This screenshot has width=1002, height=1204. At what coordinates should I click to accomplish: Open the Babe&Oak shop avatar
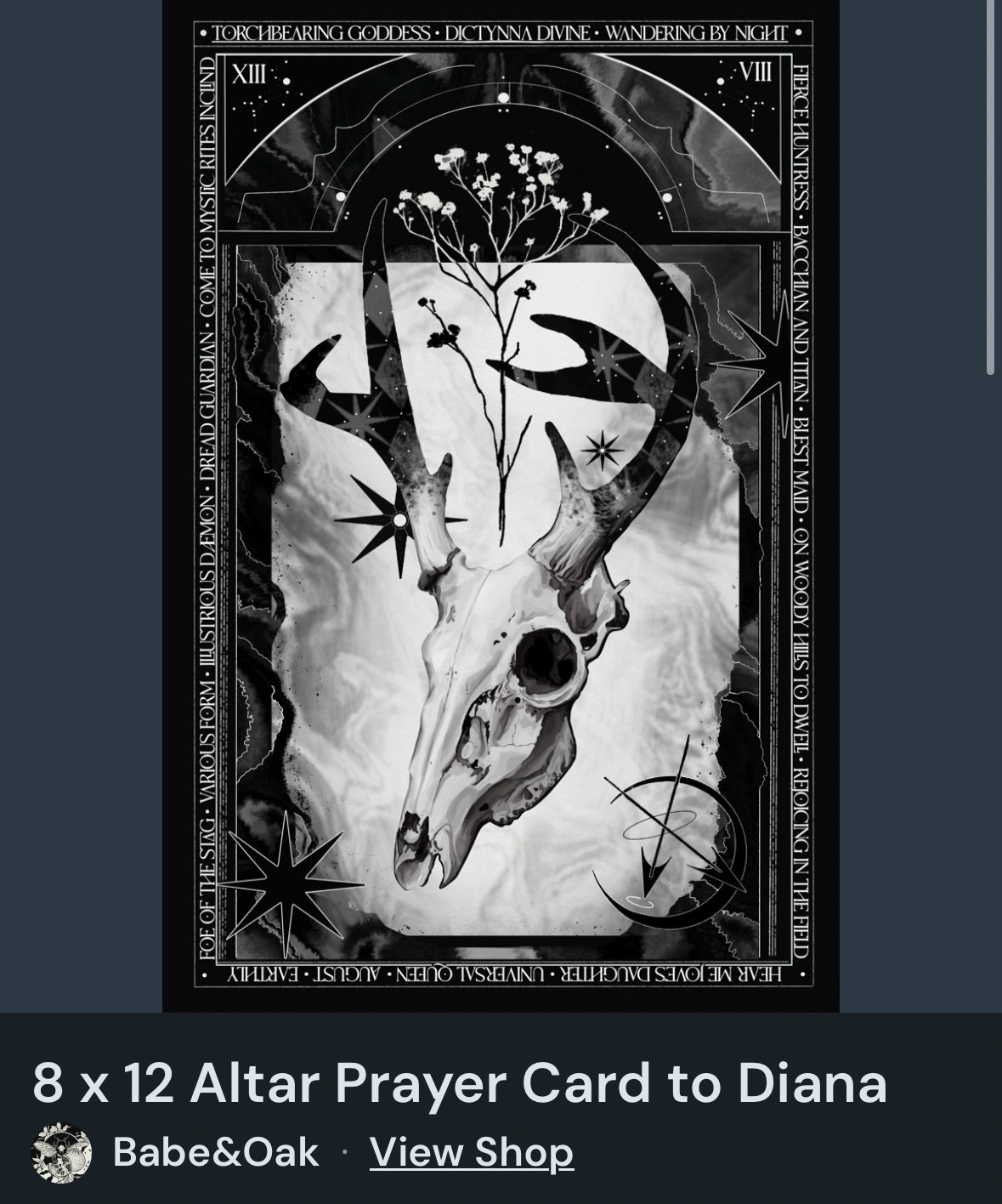pos(61,1153)
